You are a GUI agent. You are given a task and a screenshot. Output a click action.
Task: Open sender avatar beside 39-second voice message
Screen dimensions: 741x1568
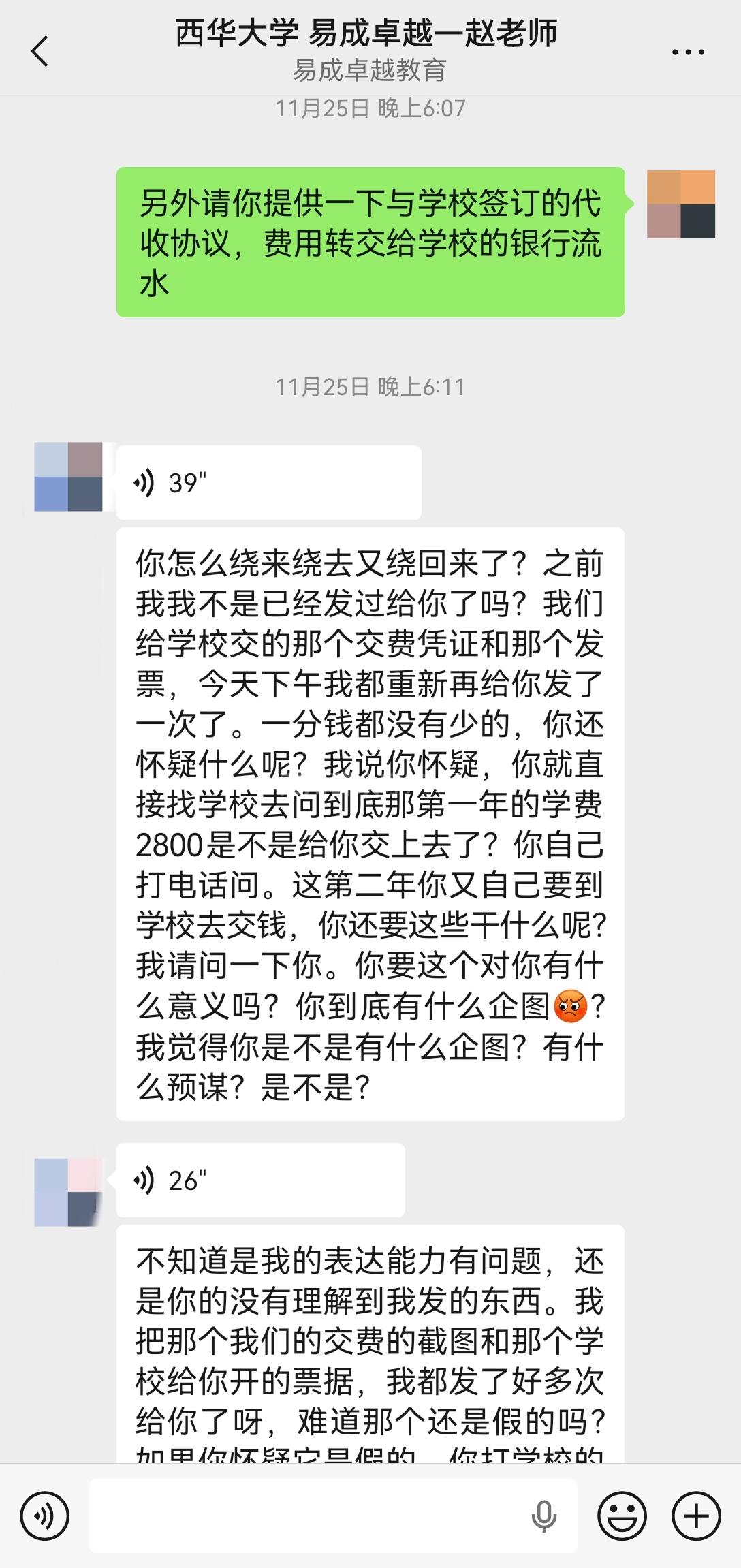click(x=68, y=477)
